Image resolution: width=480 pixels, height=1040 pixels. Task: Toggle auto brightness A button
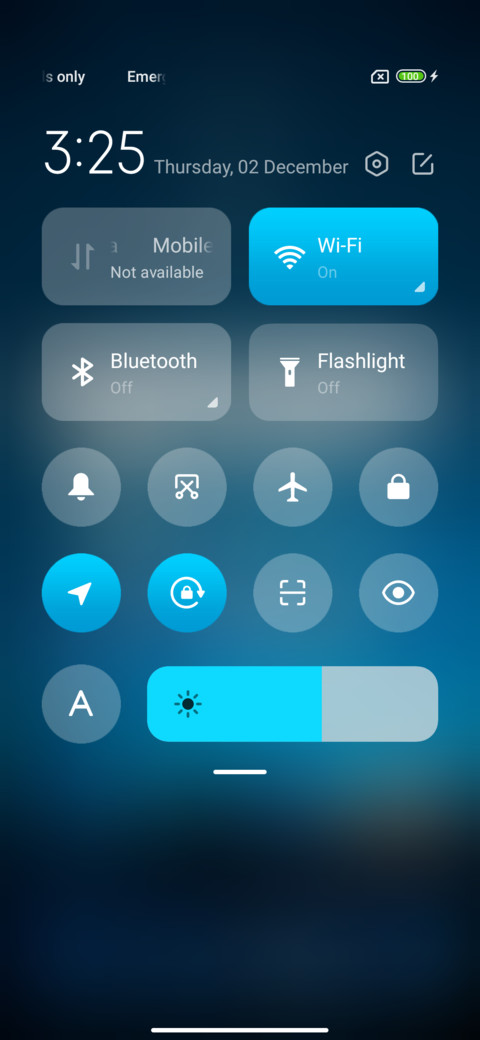coord(82,704)
